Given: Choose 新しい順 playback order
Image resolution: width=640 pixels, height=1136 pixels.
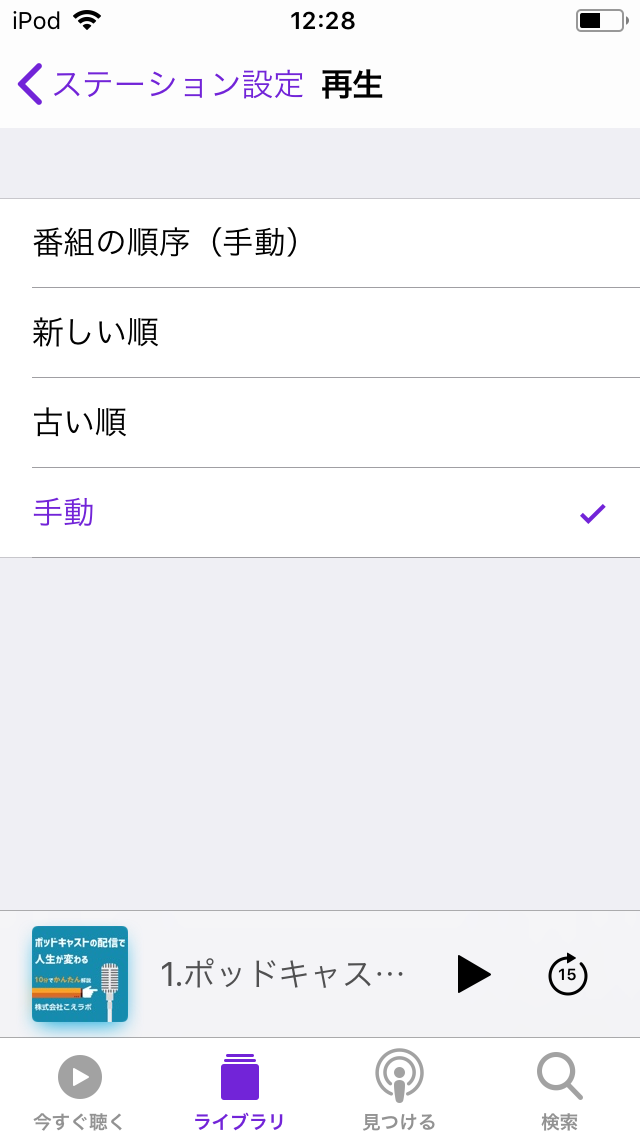Looking at the screenshot, I should (320, 333).
